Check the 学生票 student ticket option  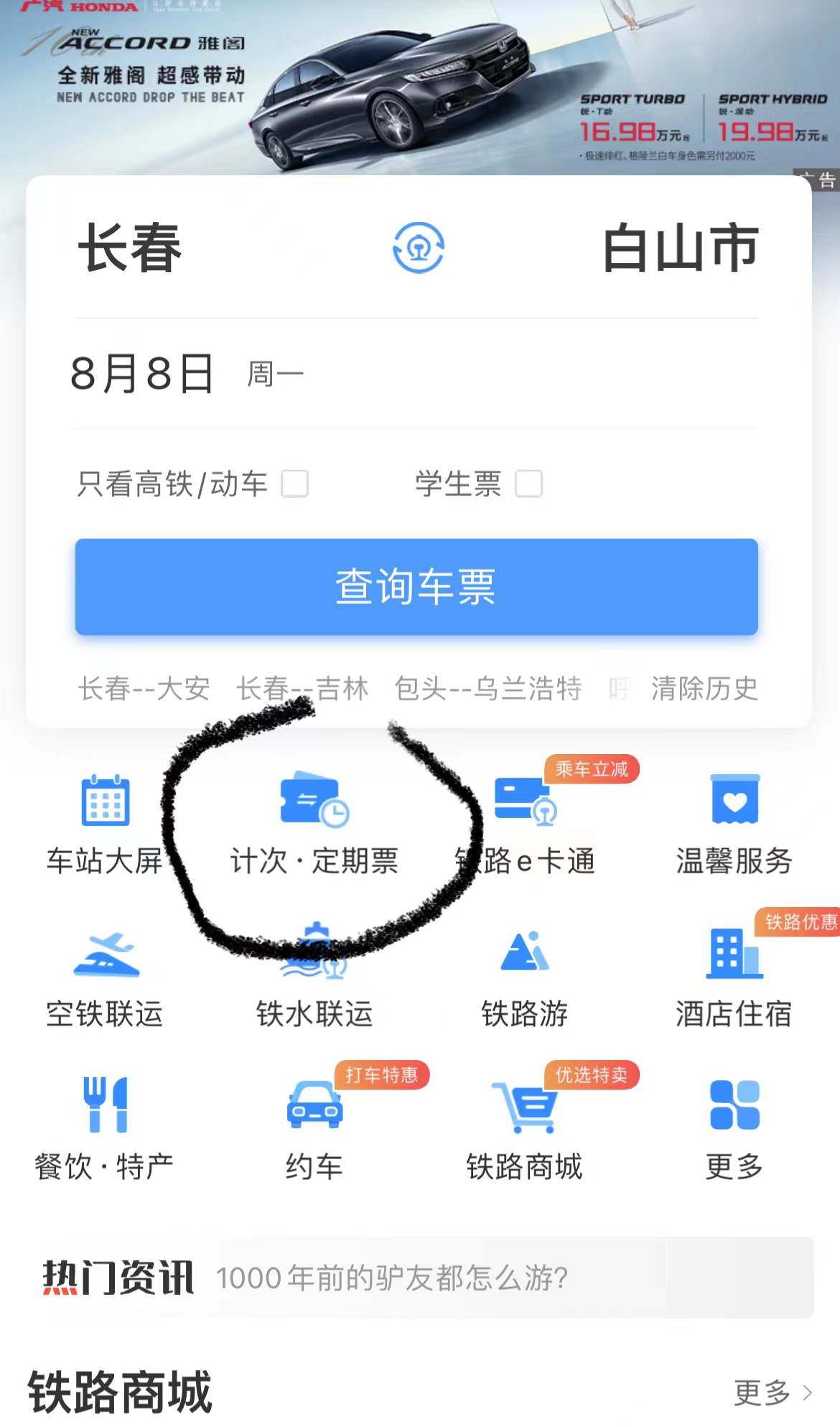coord(529,485)
